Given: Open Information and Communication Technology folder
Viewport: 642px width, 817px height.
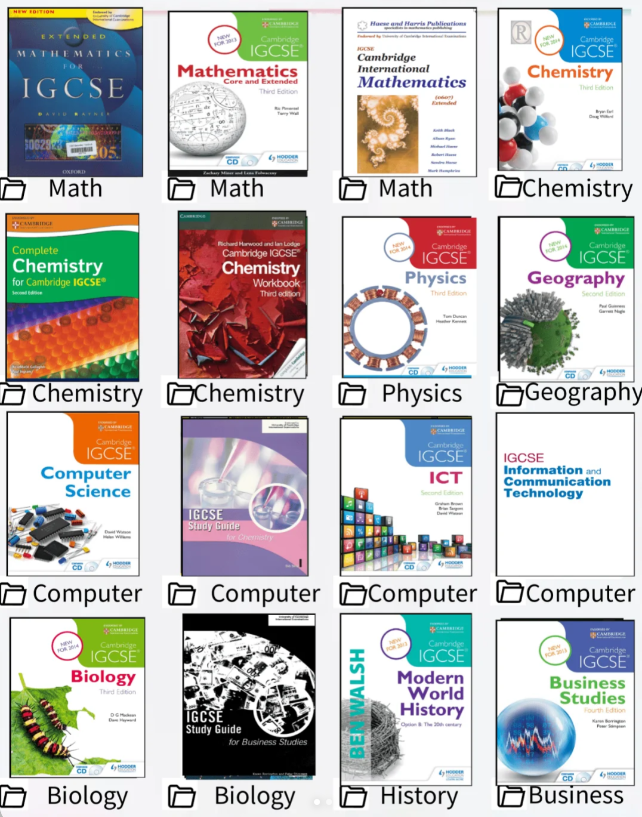Looking at the screenshot, I should click(x=564, y=494).
